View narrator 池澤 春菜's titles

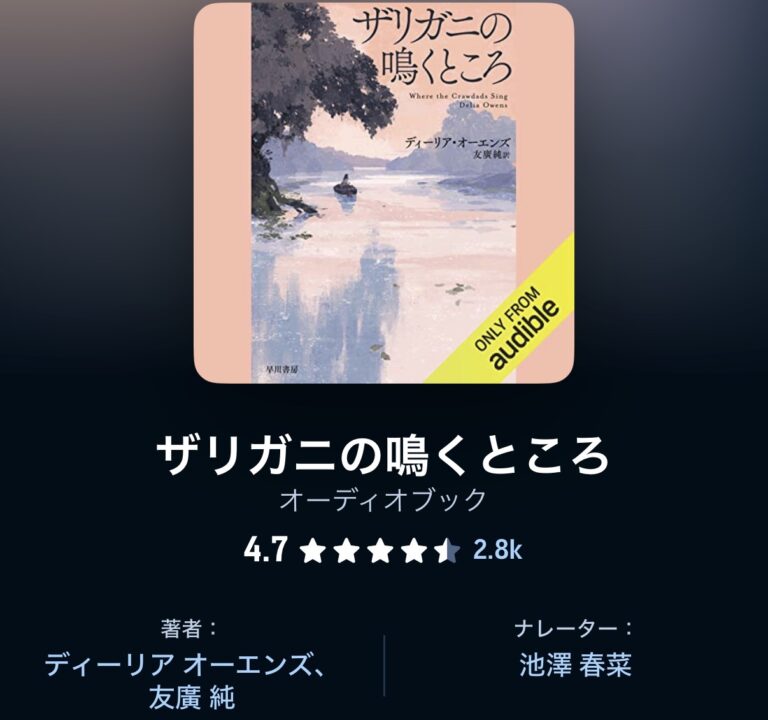pos(575,664)
